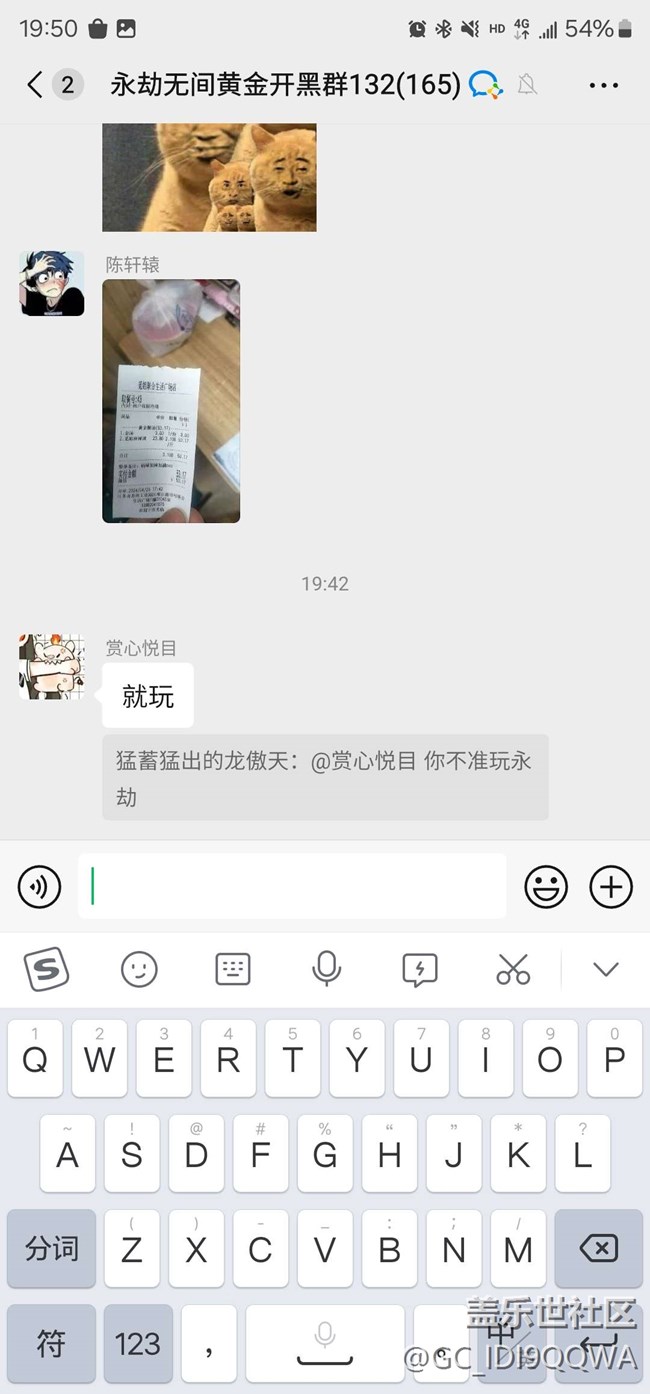
Task: Switch to the 123 number keypad
Action: pos(138,1343)
